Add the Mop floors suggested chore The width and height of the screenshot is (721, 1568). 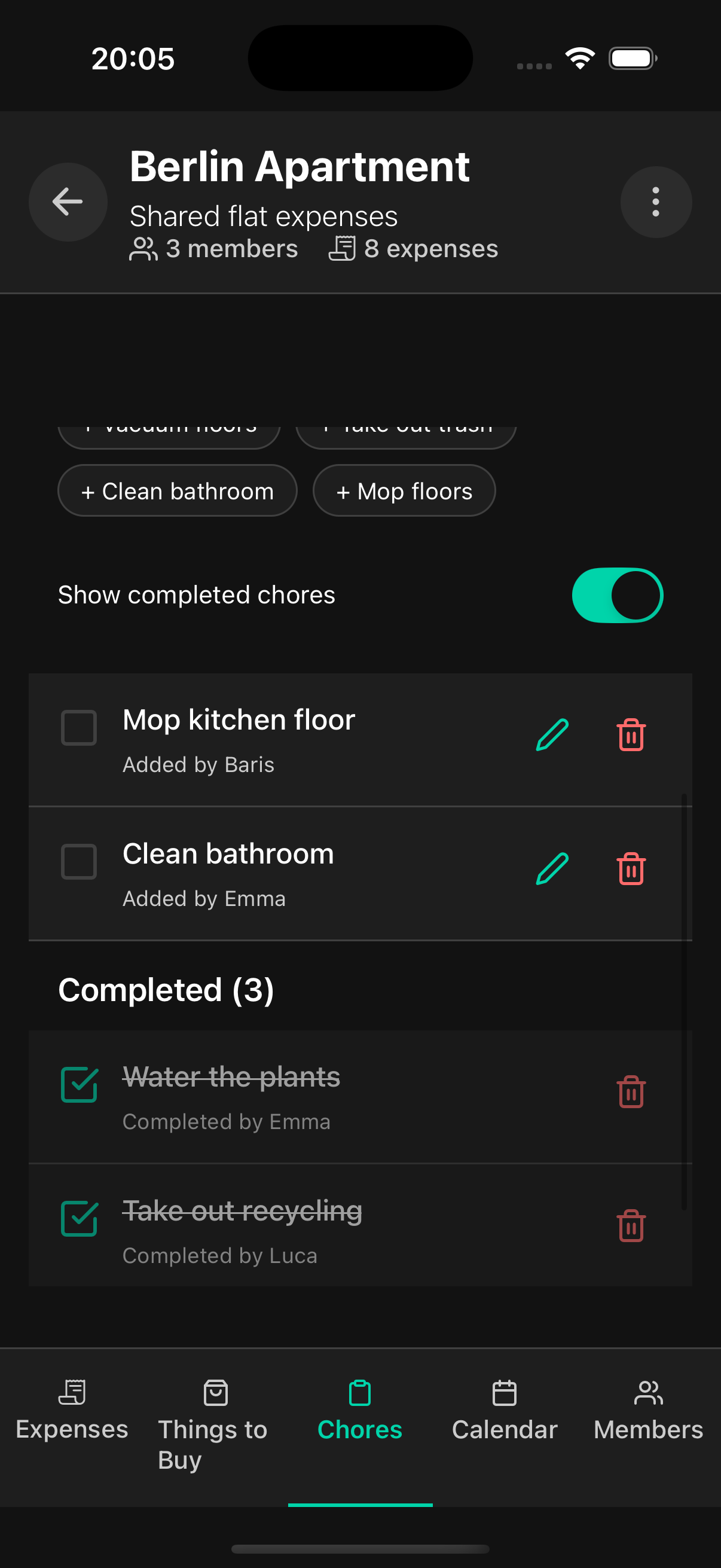[x=404, y=490]
